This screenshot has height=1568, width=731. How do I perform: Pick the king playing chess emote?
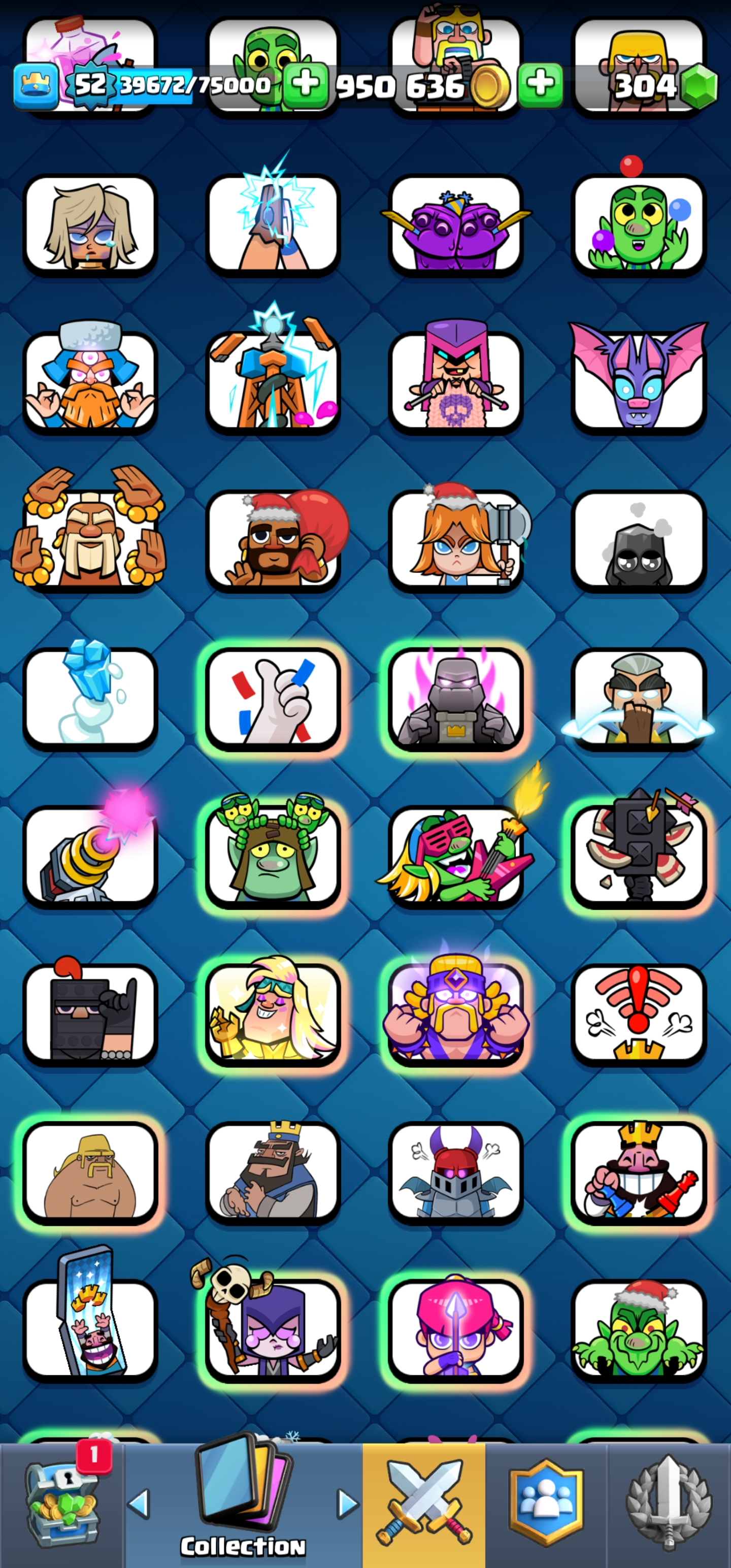pyautogui.click(x=638, y=1172)
